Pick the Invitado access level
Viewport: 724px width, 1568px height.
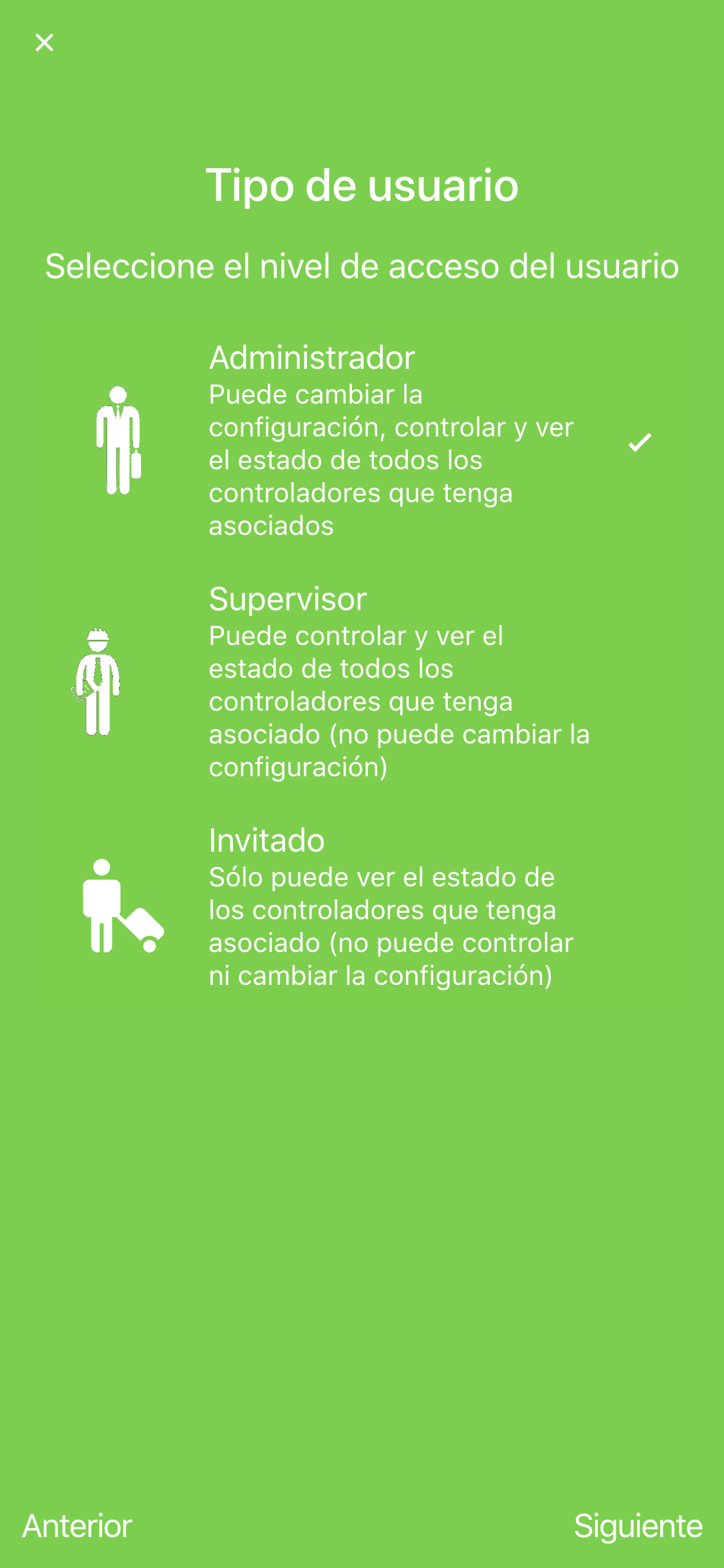pos(360,906)
